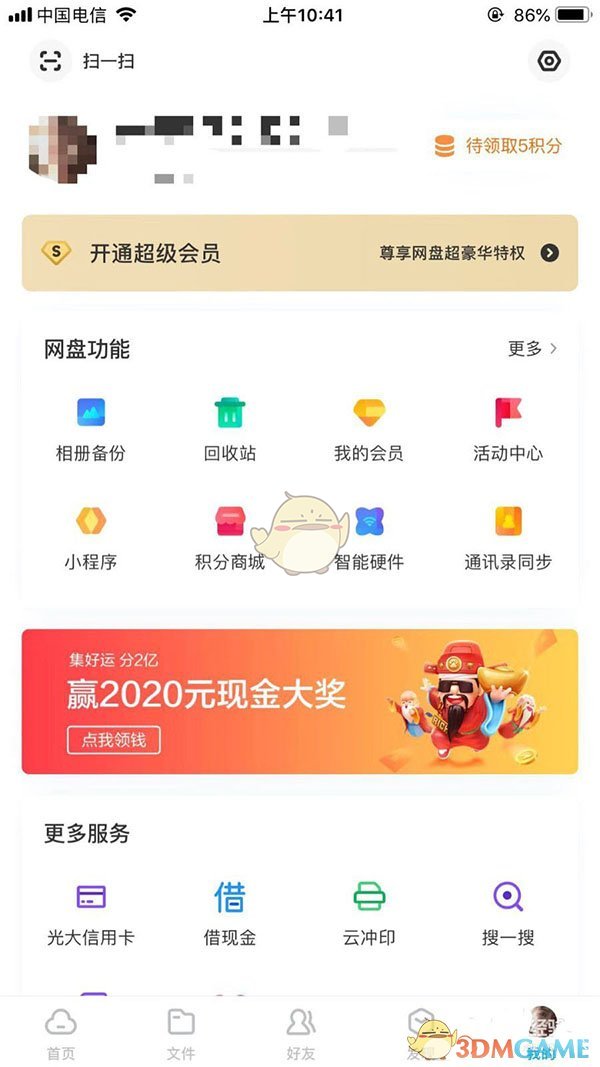Switch to the 好友 tab
The width and height of the screenshot is (600, 1067).
(301, 1034)
